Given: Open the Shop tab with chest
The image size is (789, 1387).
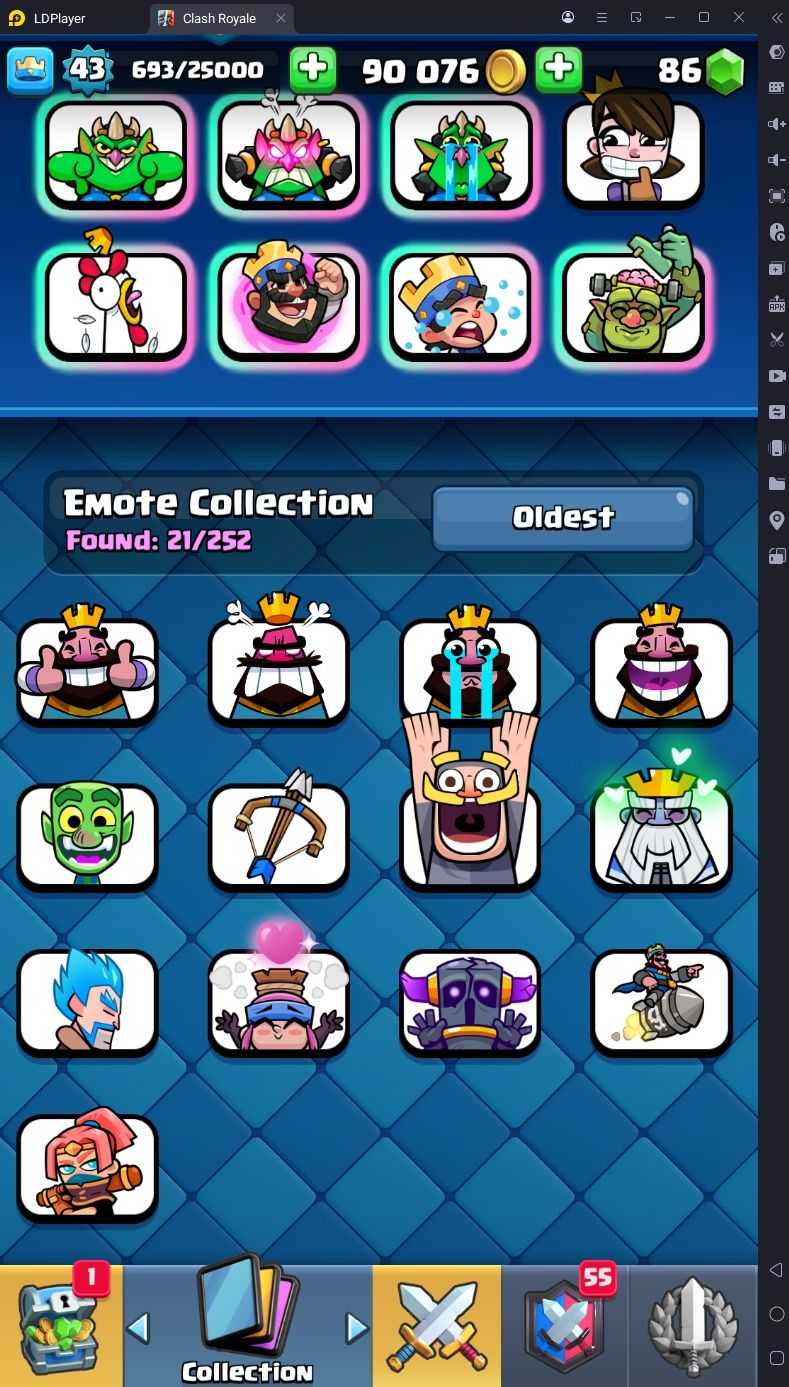Looking at the screenshot, I should click(x=60, y=1325).
